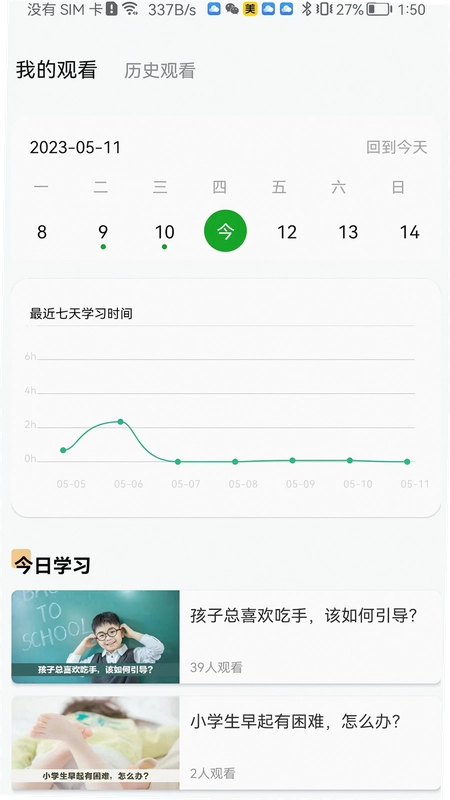Tap the green 今 today circle
The height and width of the screenshot is (800, 450).
pyautogui.click(x=226, y=231)
